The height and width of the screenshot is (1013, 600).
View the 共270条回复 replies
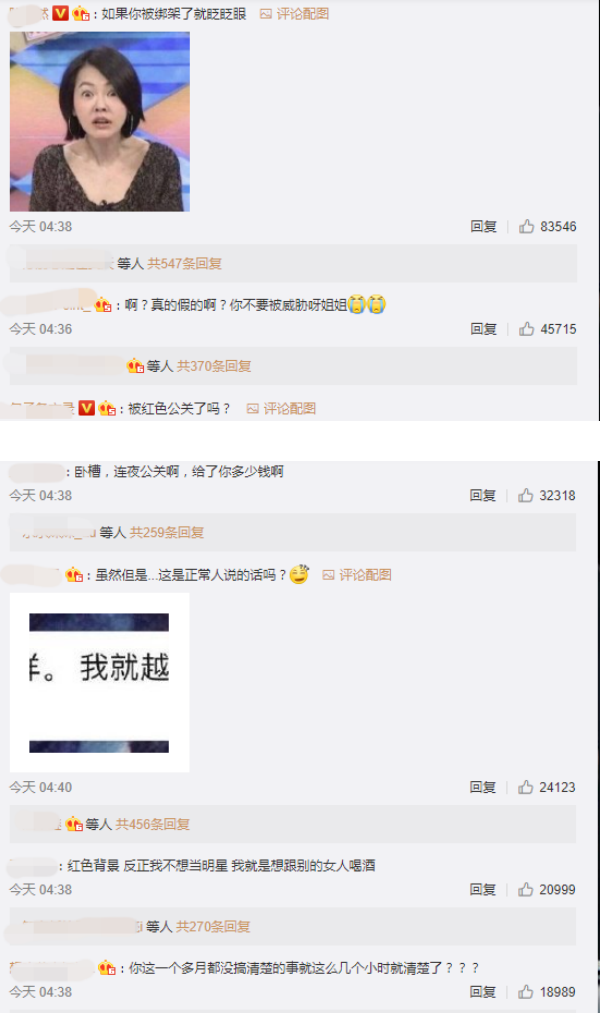click(x=213, y=927)
